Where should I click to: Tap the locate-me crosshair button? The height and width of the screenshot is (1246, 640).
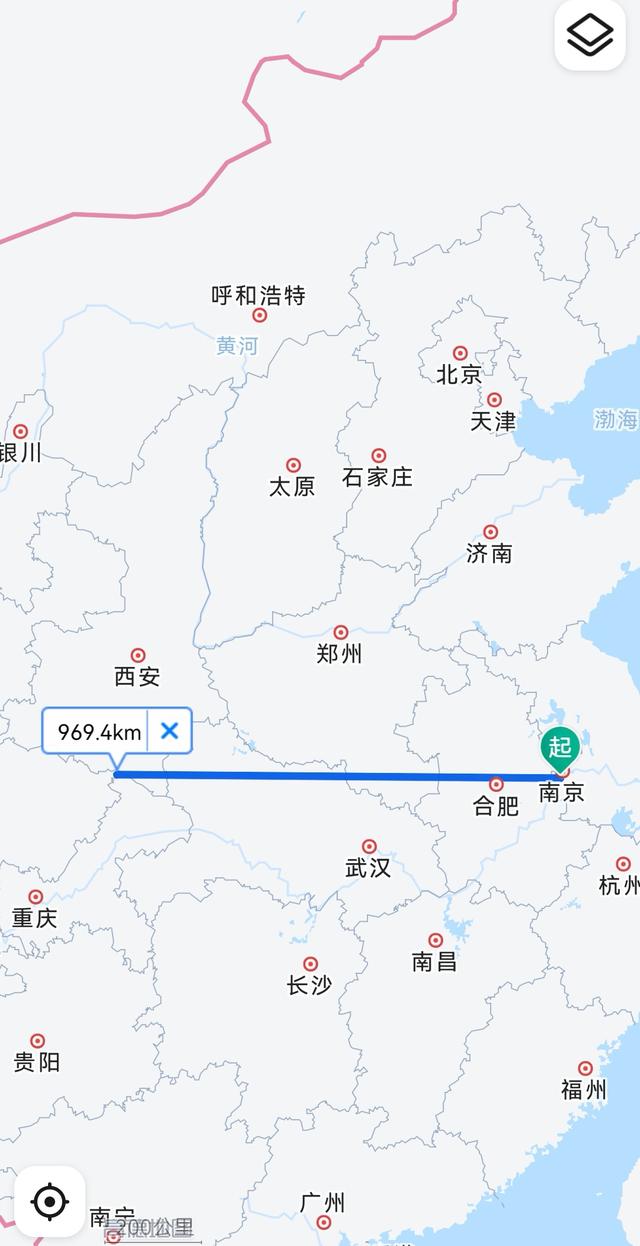point(50,1201)
